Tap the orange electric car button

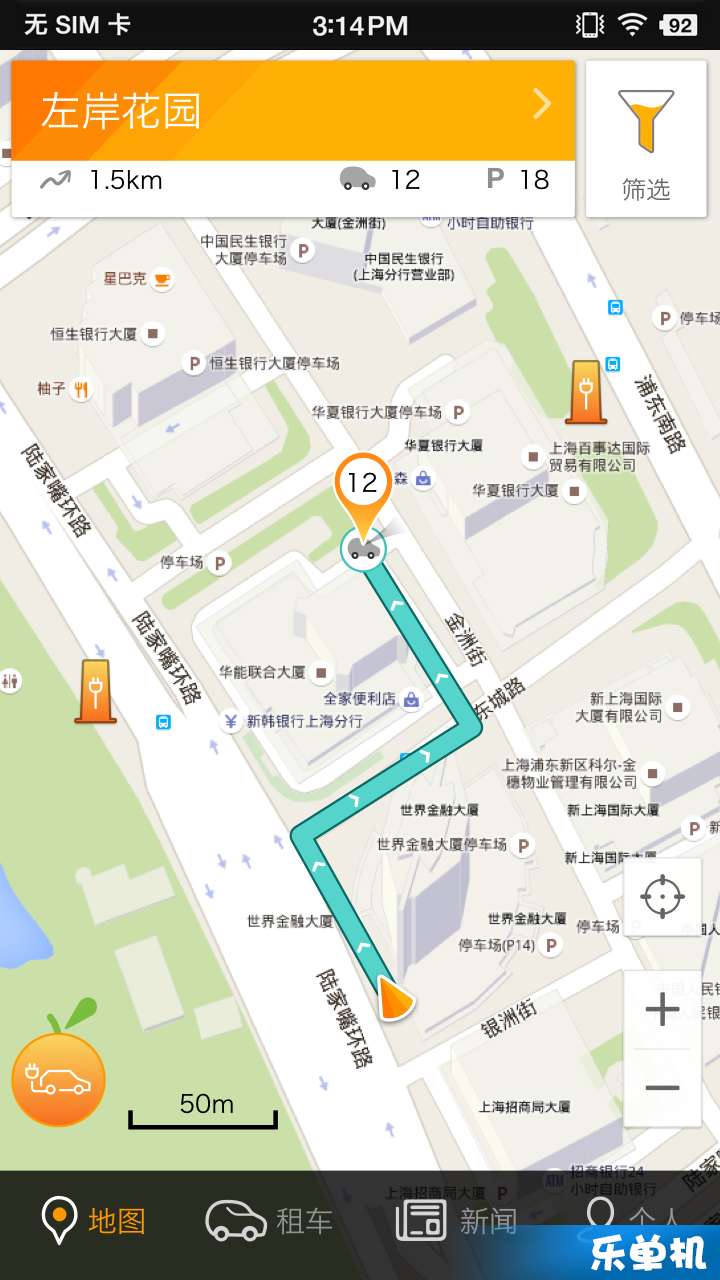58,1079
